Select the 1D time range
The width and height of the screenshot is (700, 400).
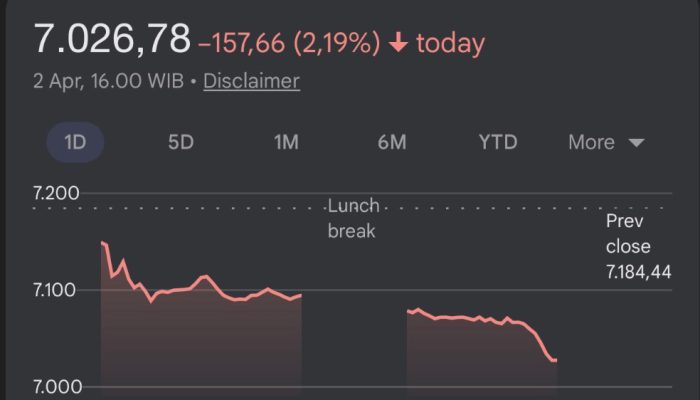[75, 142]
